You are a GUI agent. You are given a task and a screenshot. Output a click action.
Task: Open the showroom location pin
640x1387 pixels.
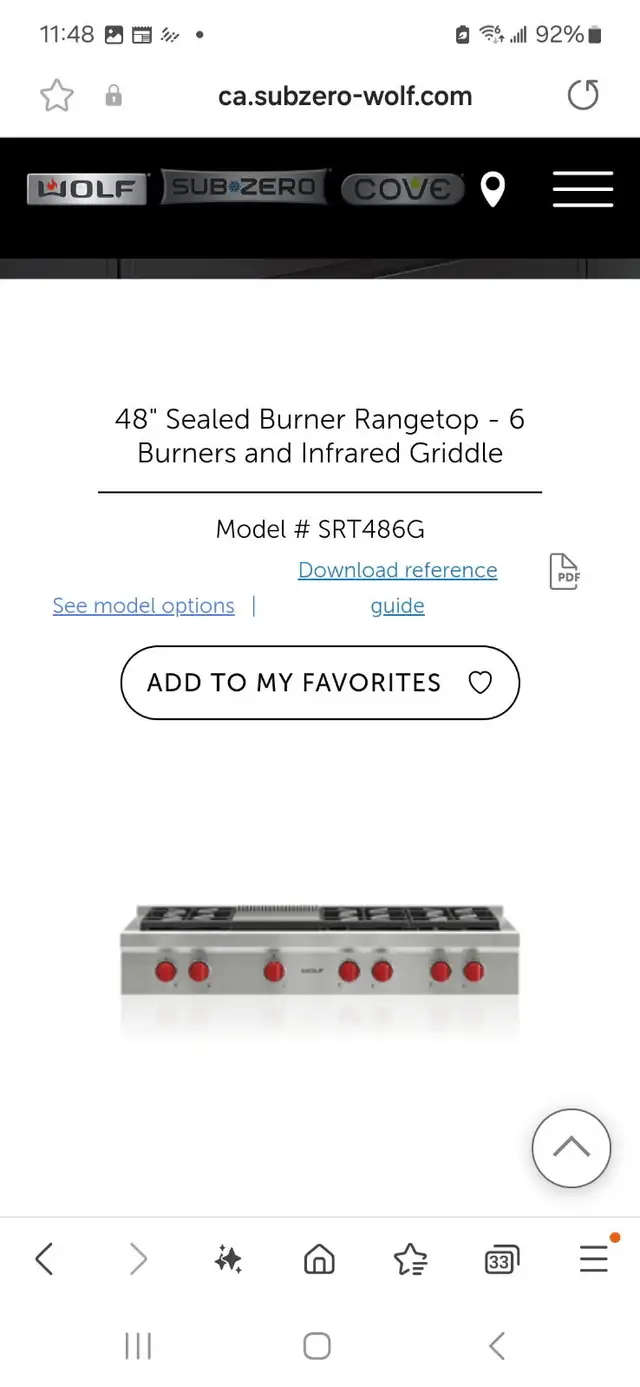coord(493,189)
